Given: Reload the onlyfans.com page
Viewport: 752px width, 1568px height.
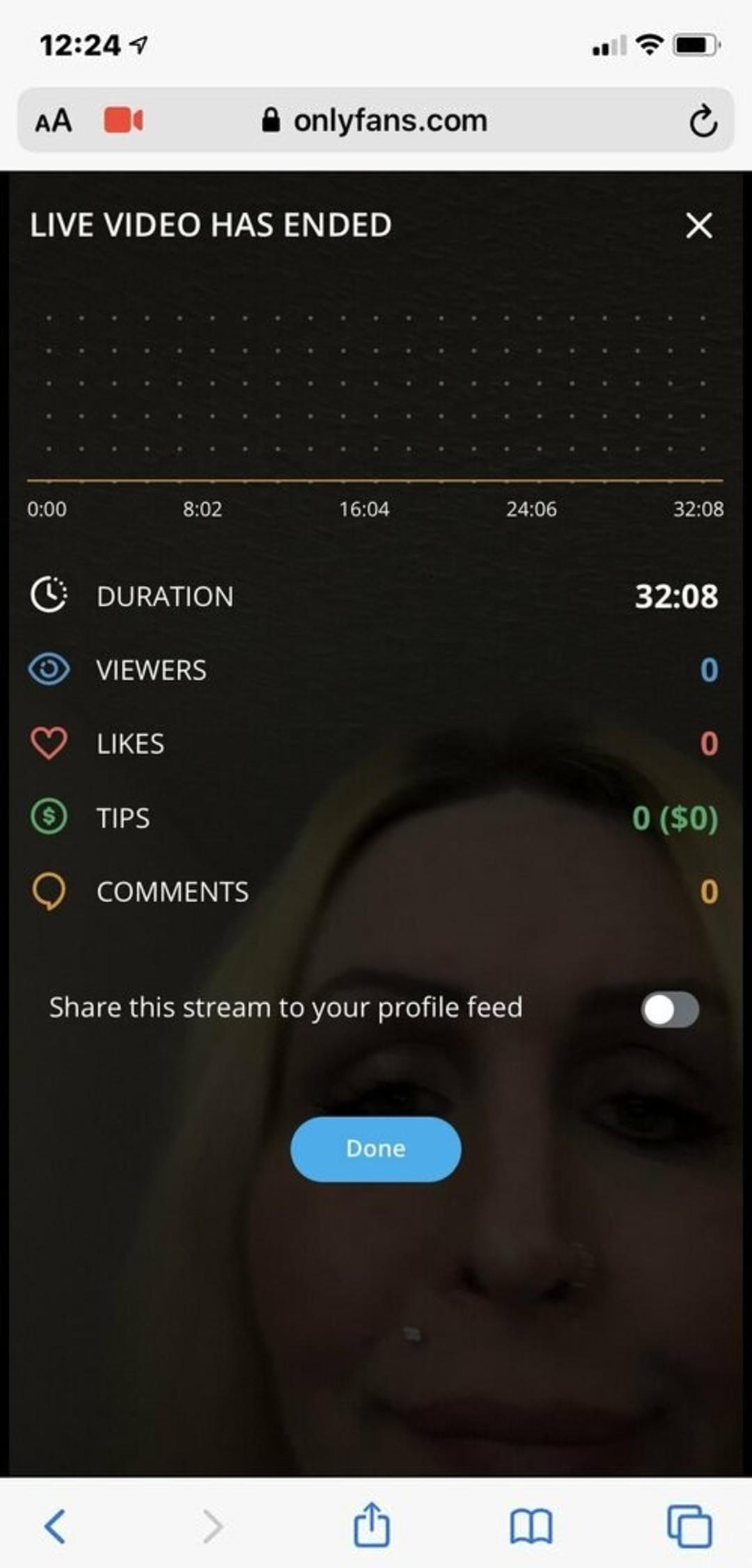Looking at the screenshot, I should 703,121.
